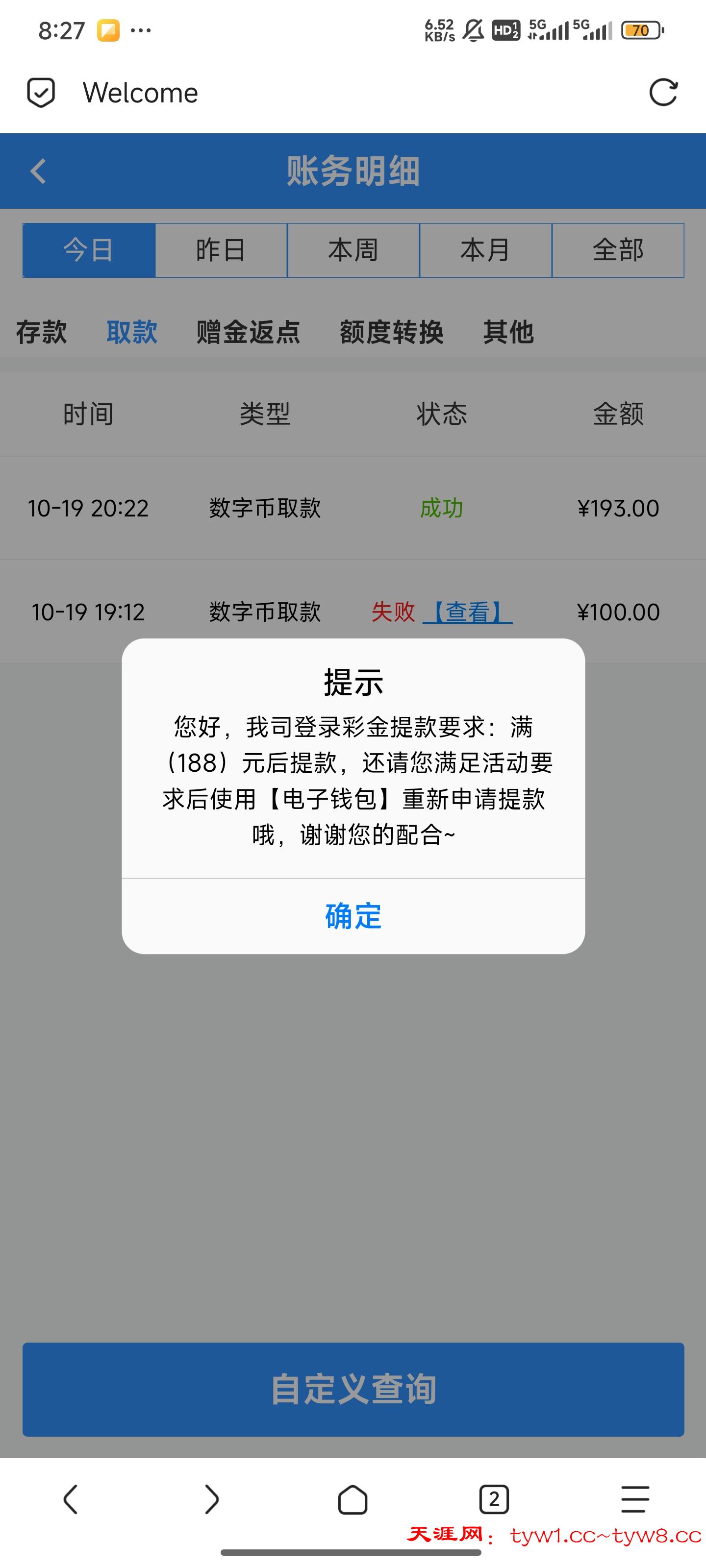Open the tab switcher showing 2 tabs
Viewport: 706px width, 1568px height.
[494, 1499]
